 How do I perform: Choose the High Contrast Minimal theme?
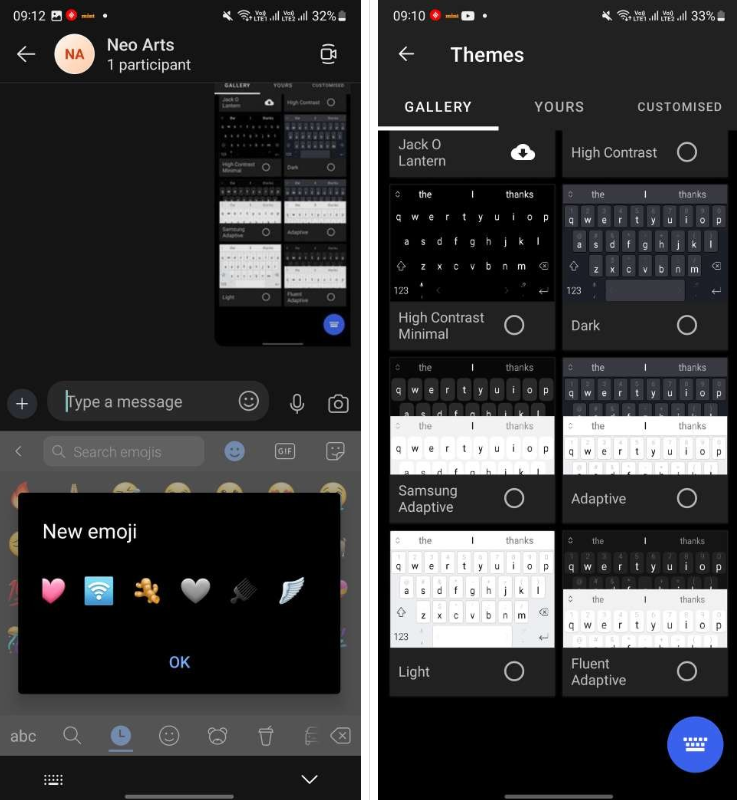pyautogui.click(x=514, y=325)
